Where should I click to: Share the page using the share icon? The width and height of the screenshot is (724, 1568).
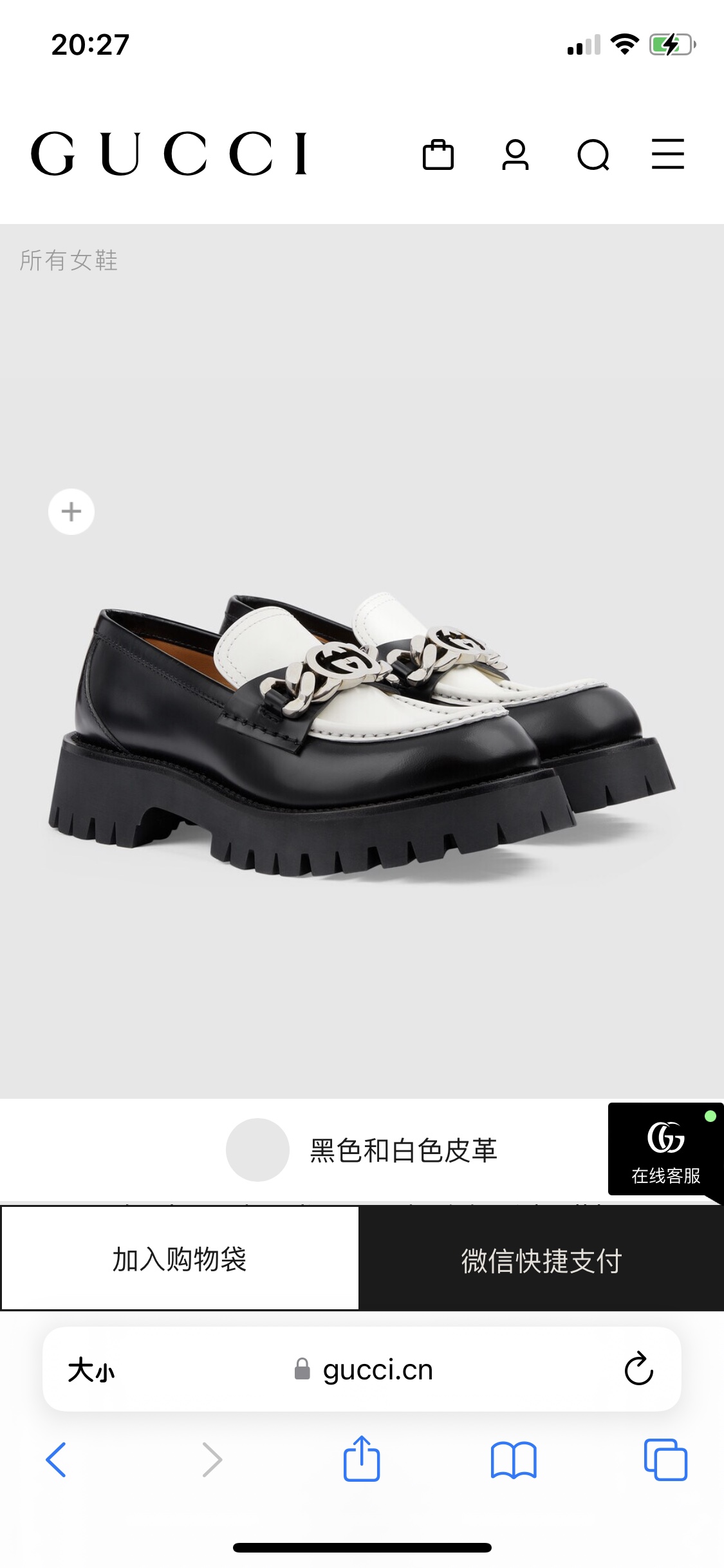(x=362, y=1460)
